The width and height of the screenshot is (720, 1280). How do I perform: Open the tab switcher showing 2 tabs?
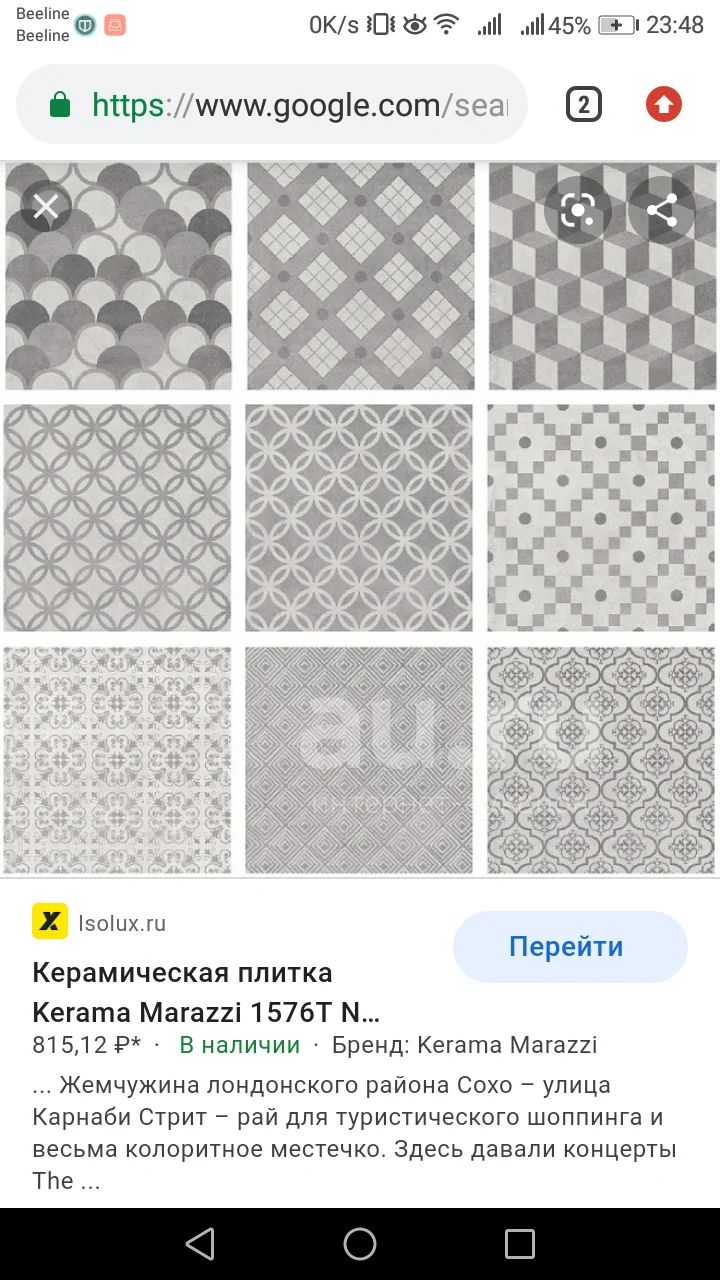pos(584,105)
